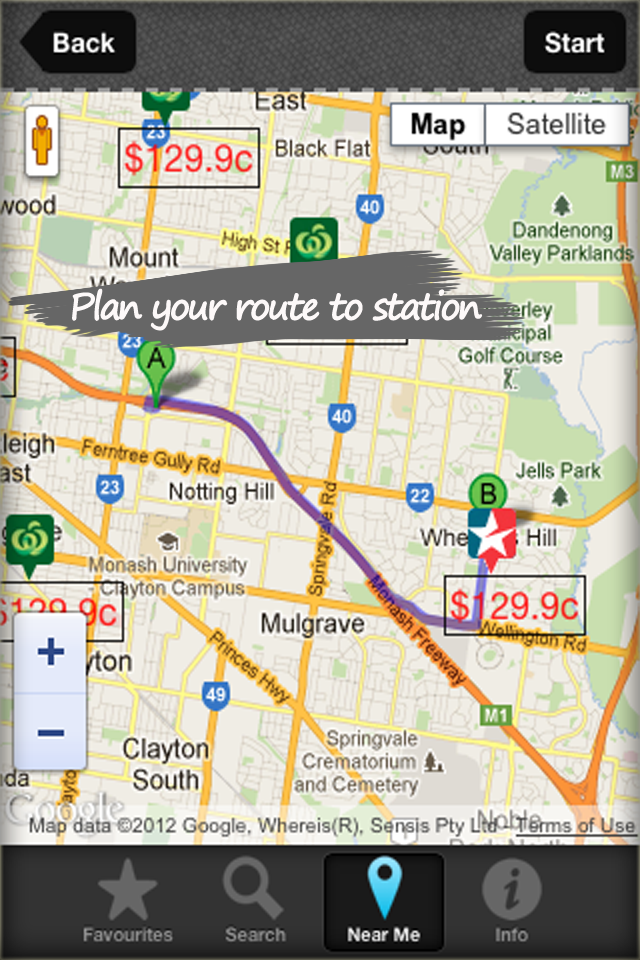The height and width of the screenshot is (960, 640).
Task: Open the Terms of Use link
Action: point(576,826)
